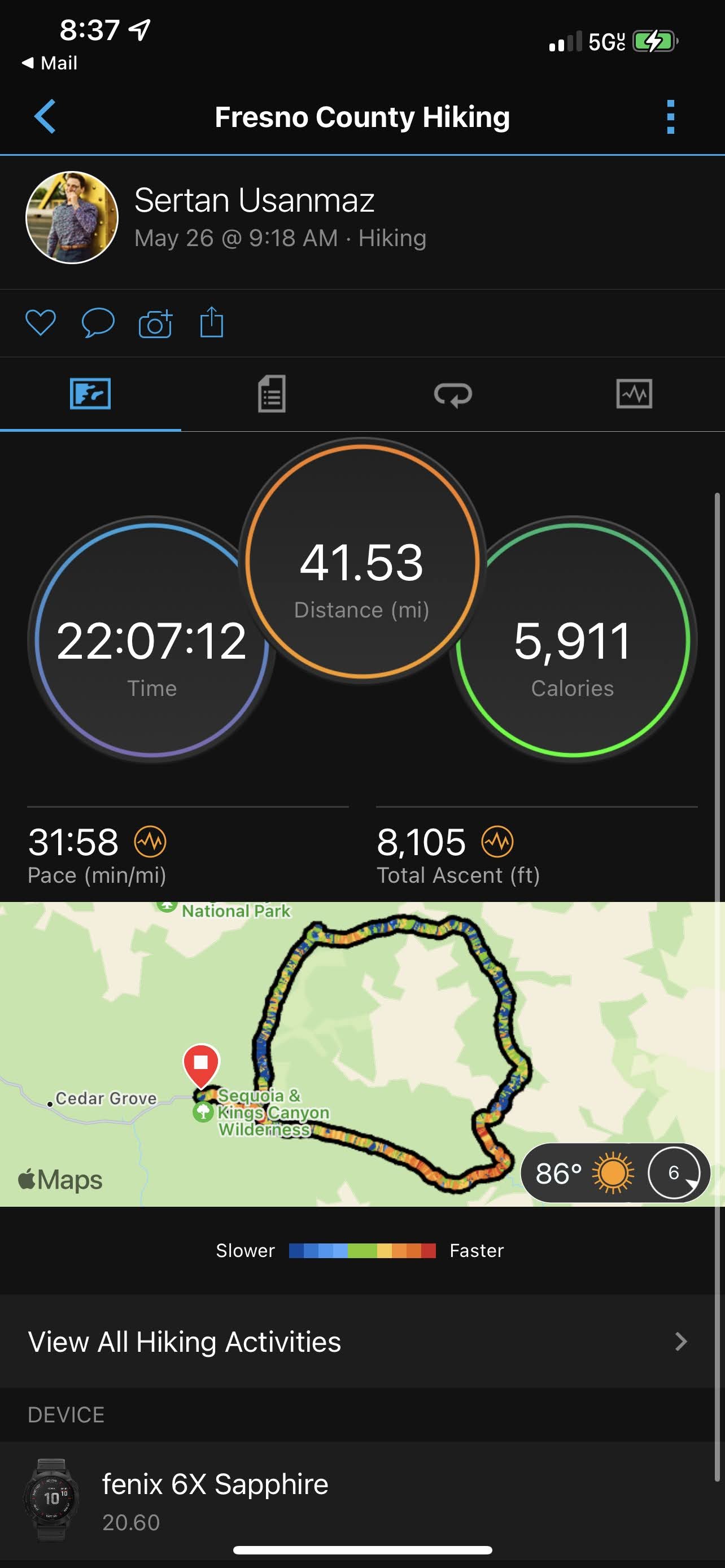Like this hiking activity
The height and width of the screenshot is (1568, 725).
coord(40,323)
